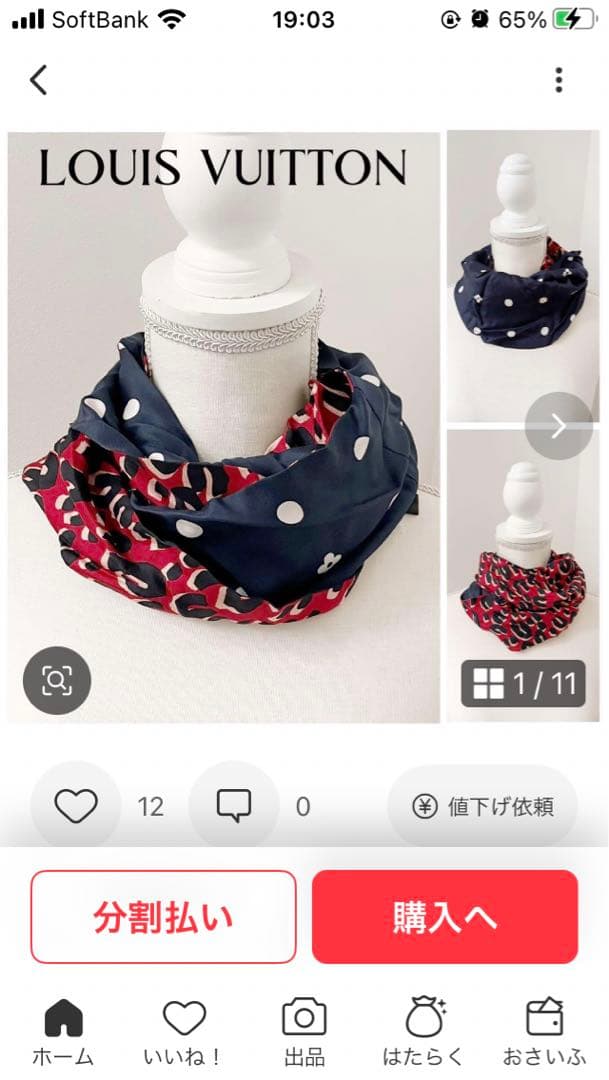Like this item with the heart
This screenshot has width=609, height=1080.
76,806
